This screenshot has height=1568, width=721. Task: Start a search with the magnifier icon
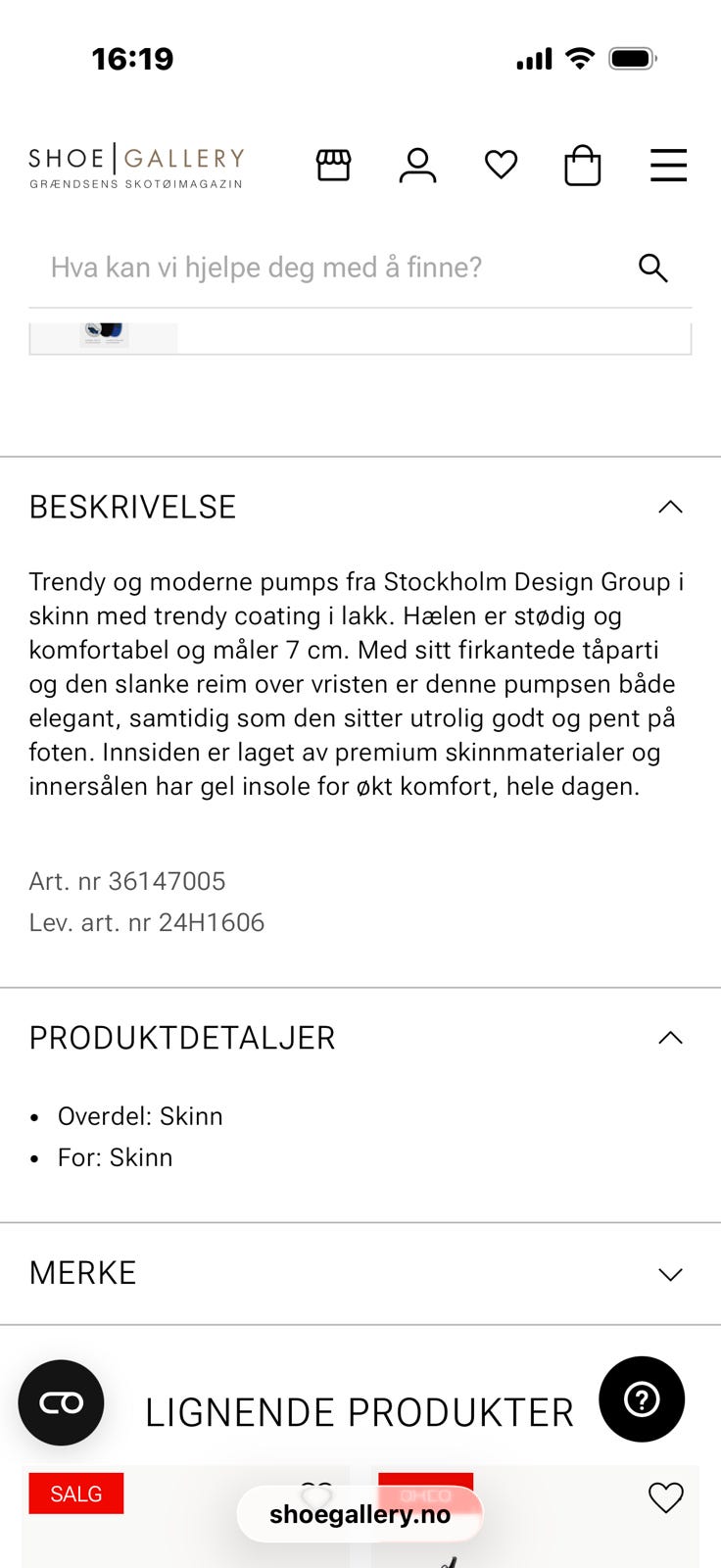click(652, 267)
